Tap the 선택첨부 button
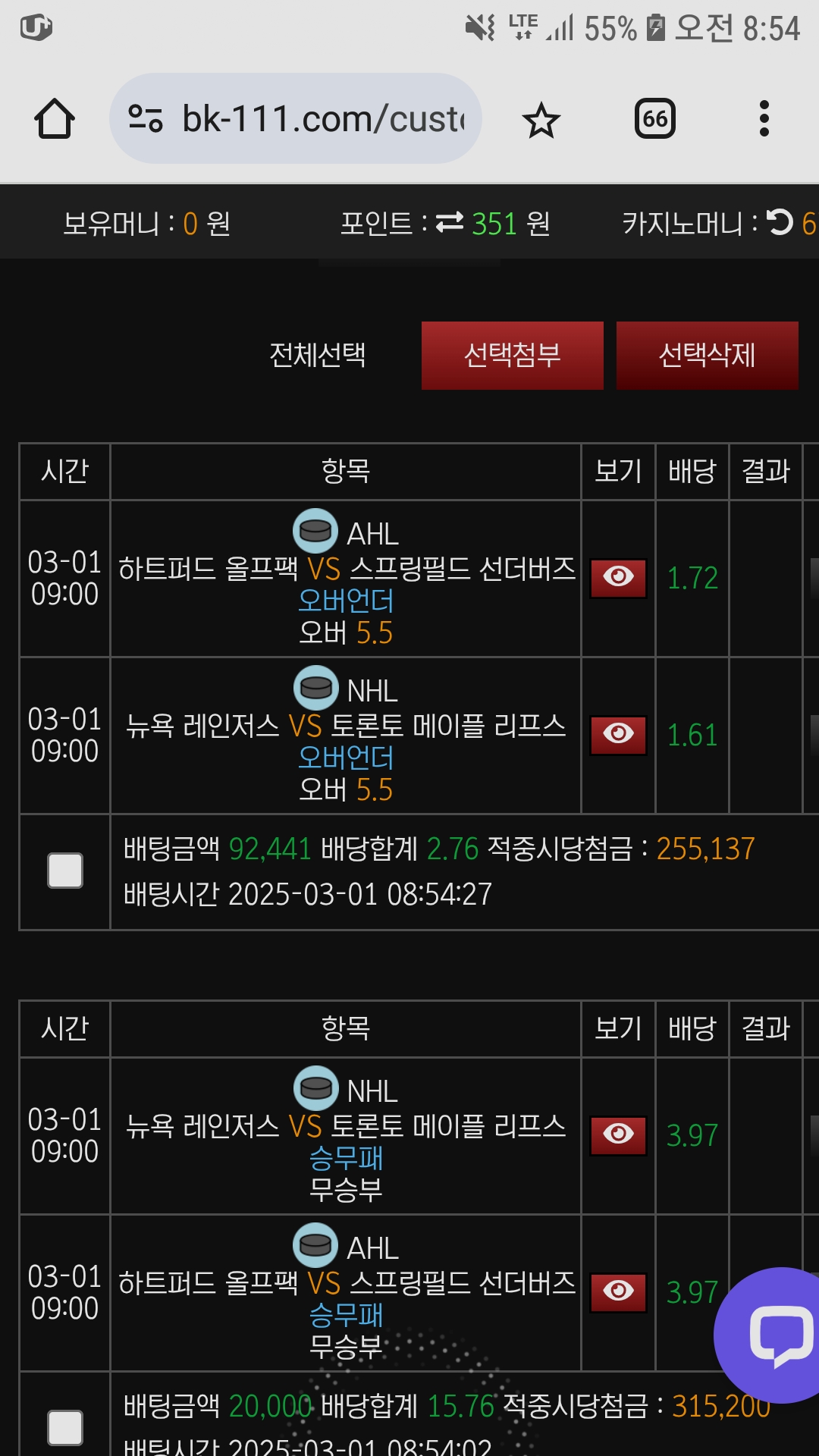Viewport: 819px width, 1456px height. pos(513,355)
